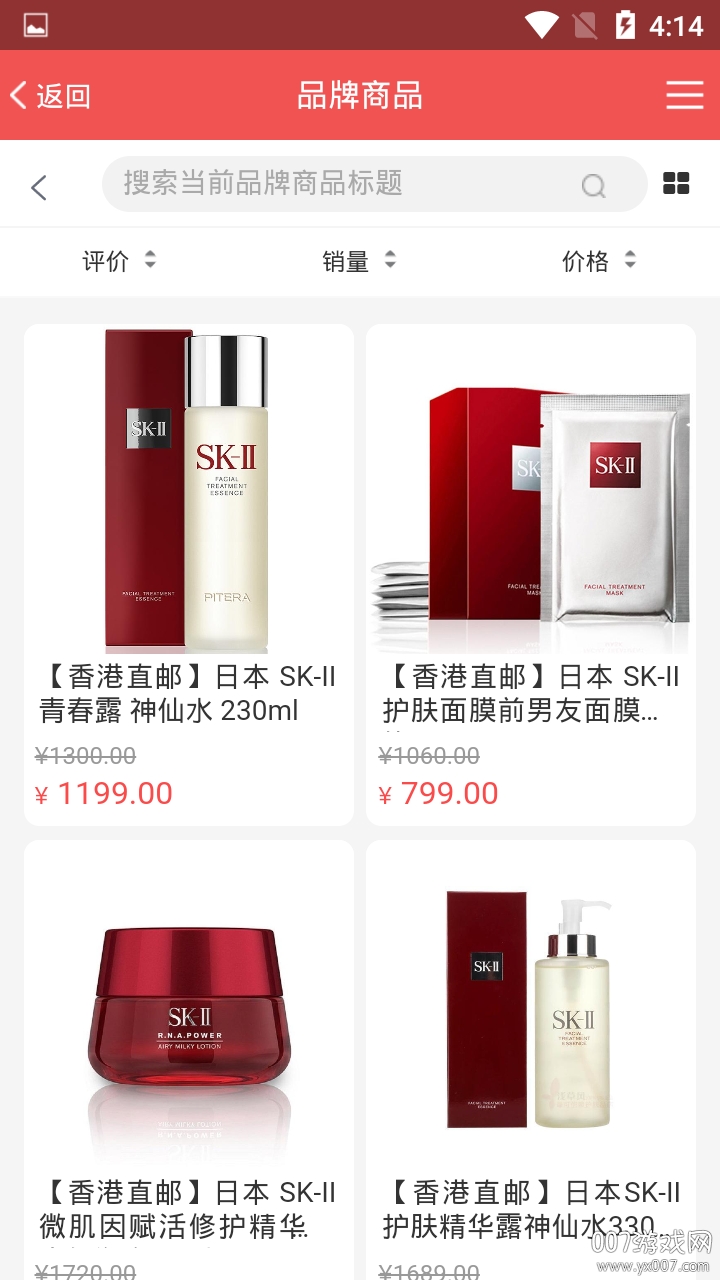The height and width of the screenshot is (1280, 720).
Task: Sort products by 评价
Action: [104, 260]
